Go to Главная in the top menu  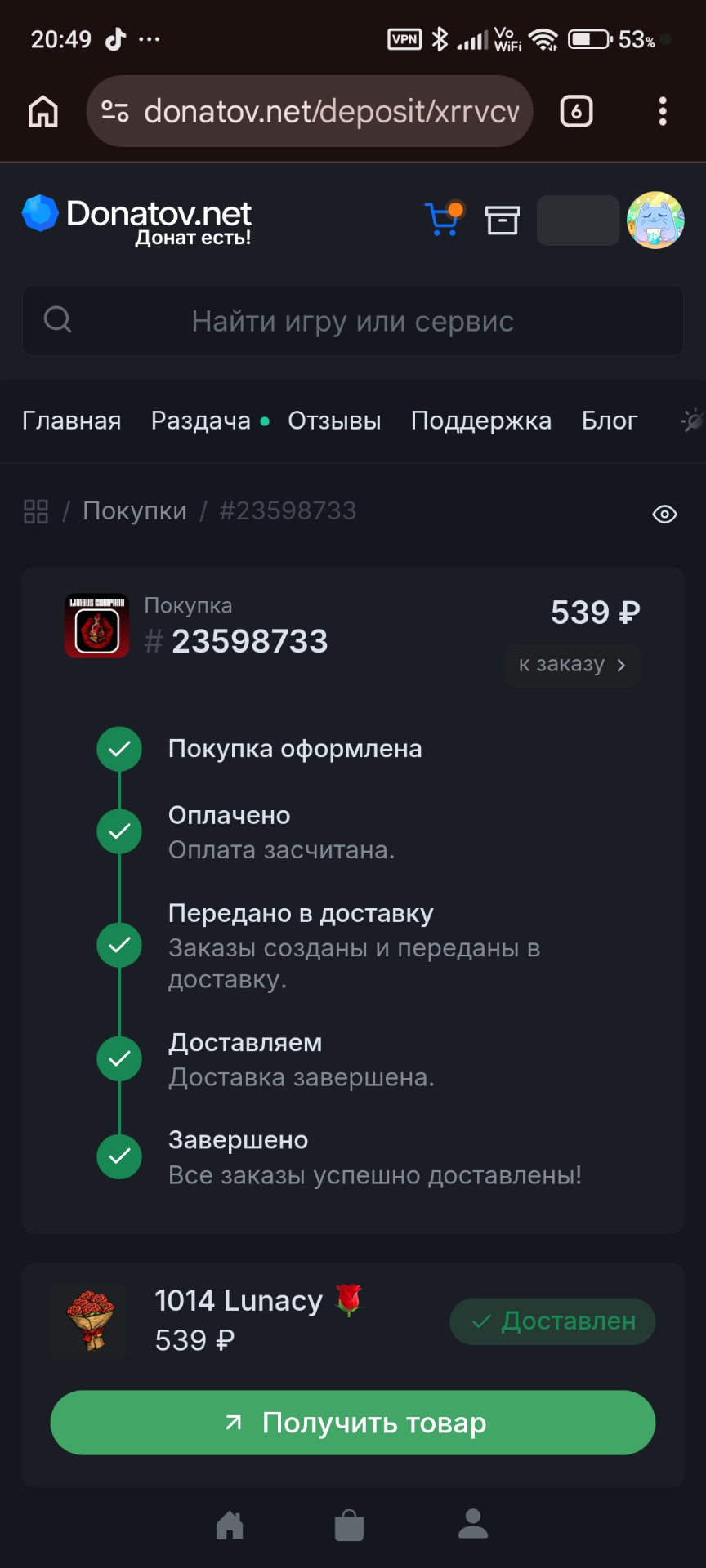pos(72,421)
